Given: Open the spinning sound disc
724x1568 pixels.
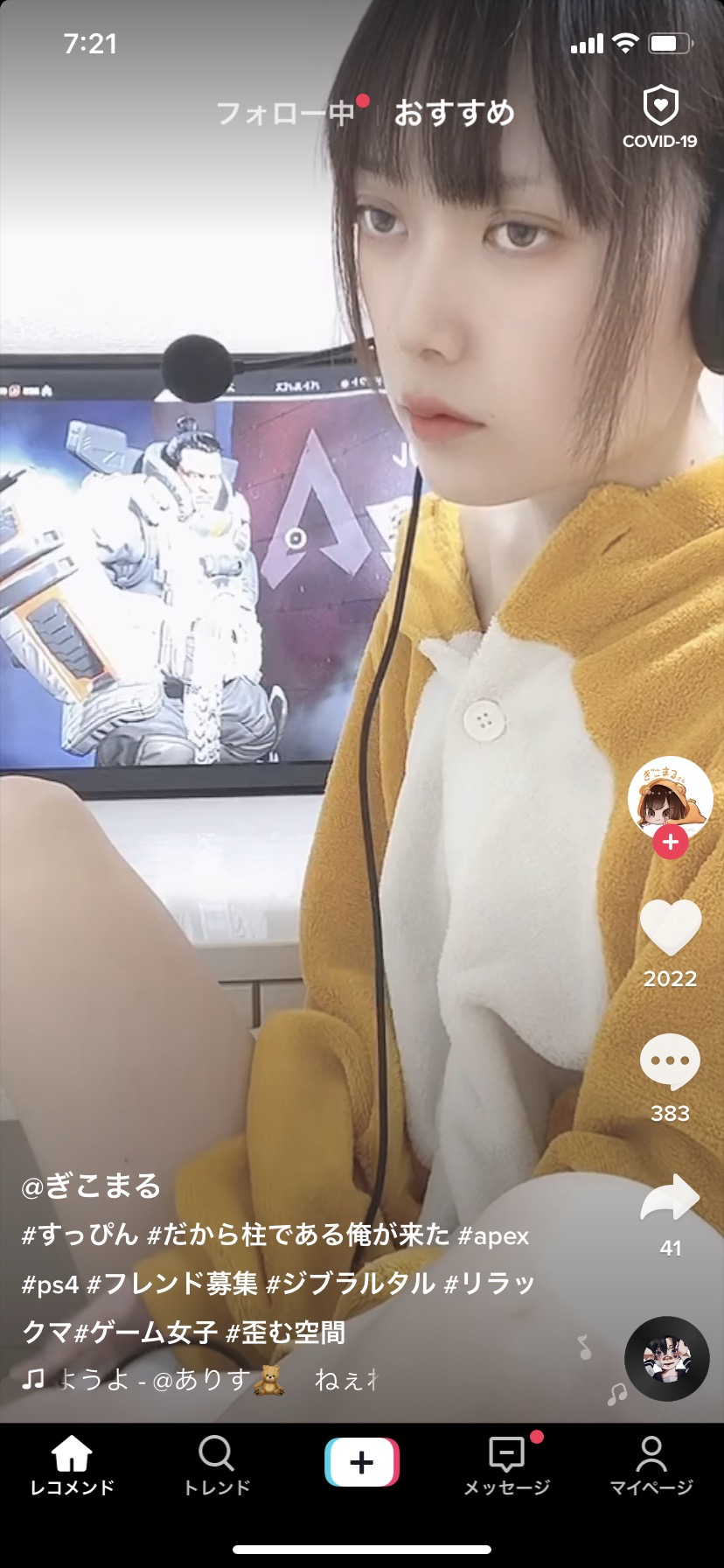Looking at the screenshot, I should tap(666, 1358).
